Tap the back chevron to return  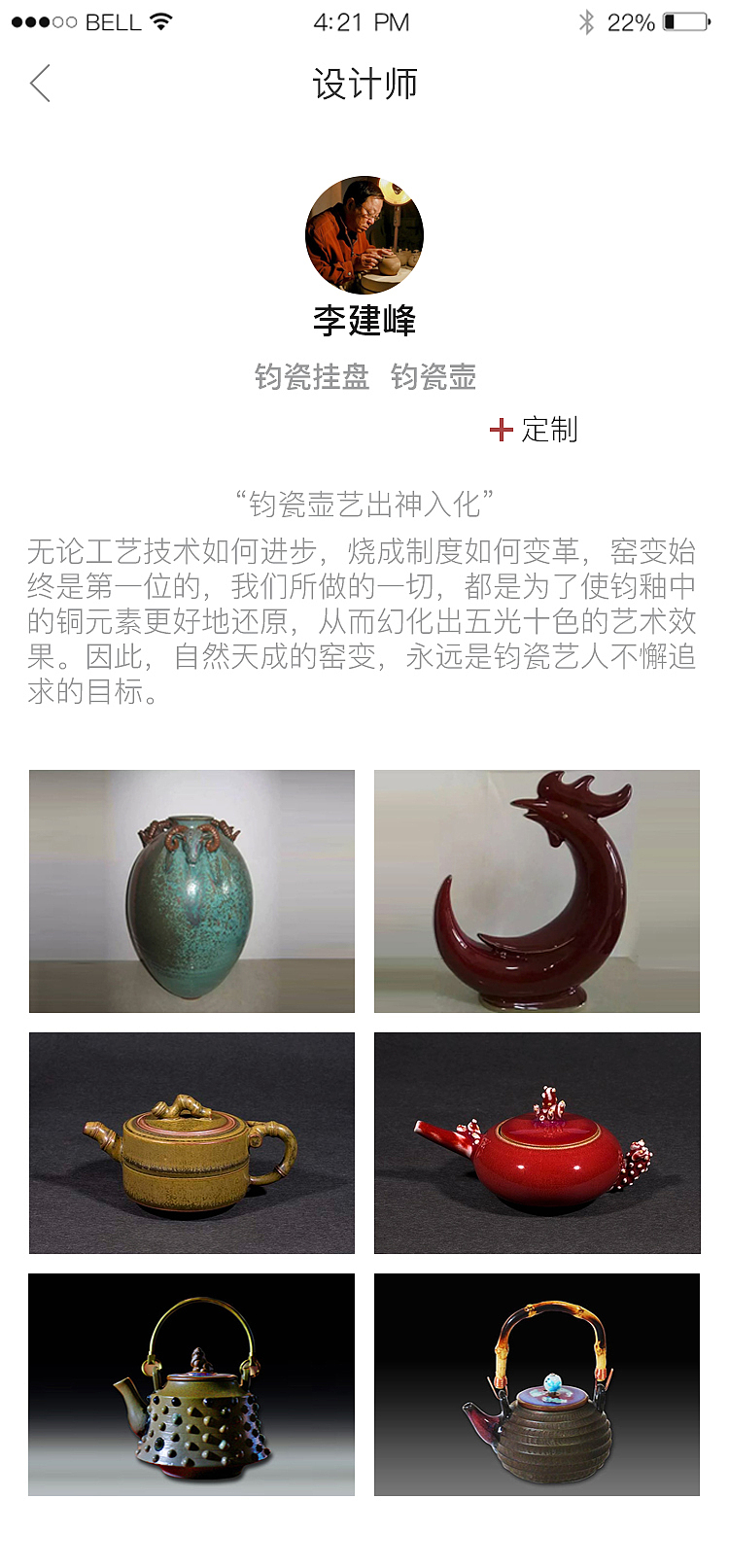(x=39, y=84)
